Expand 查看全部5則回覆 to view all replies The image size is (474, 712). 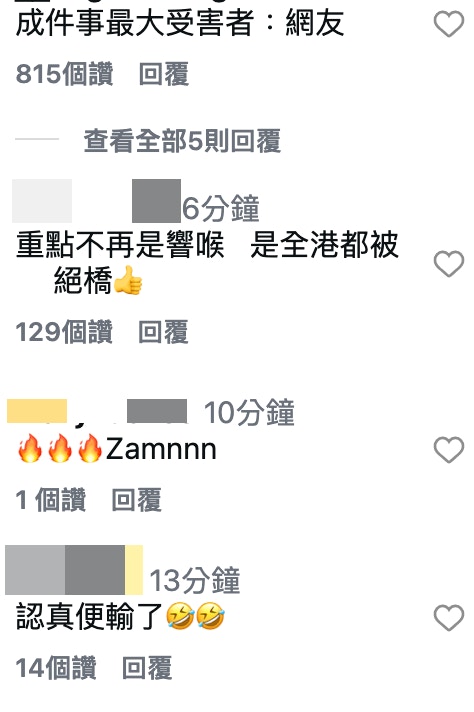click(182, 141)
